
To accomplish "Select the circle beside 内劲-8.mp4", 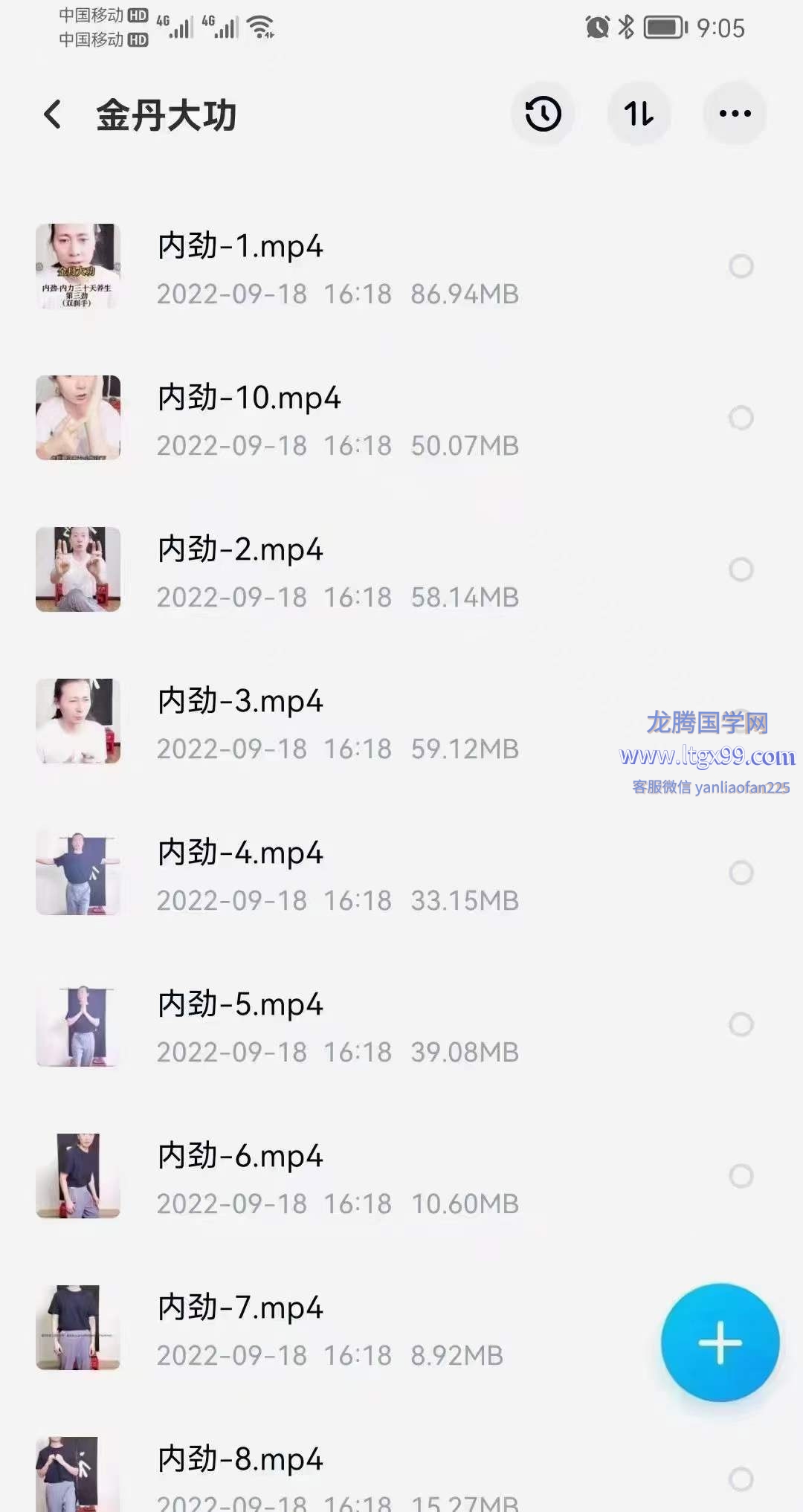I will (x=741, y=1479).
